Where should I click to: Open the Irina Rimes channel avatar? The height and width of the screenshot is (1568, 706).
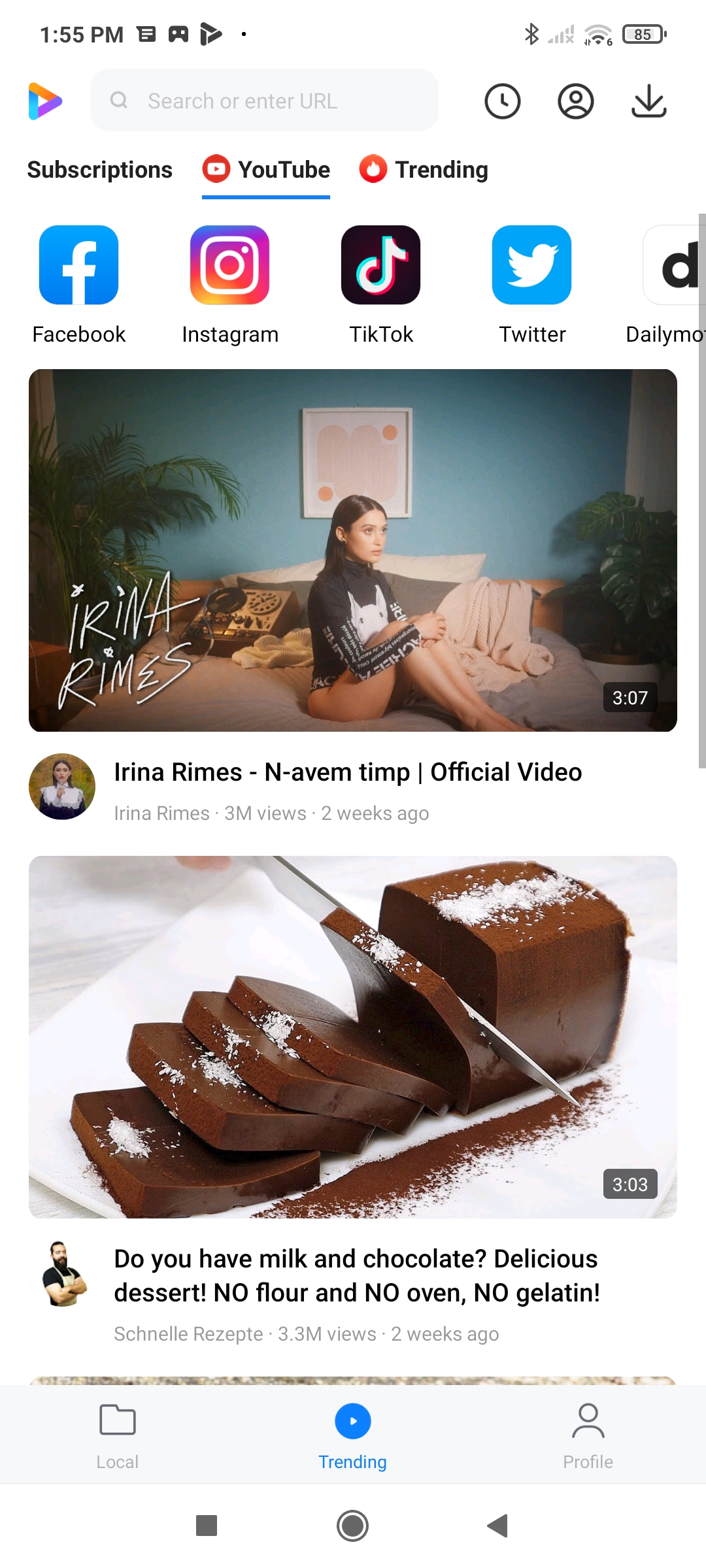62,787
